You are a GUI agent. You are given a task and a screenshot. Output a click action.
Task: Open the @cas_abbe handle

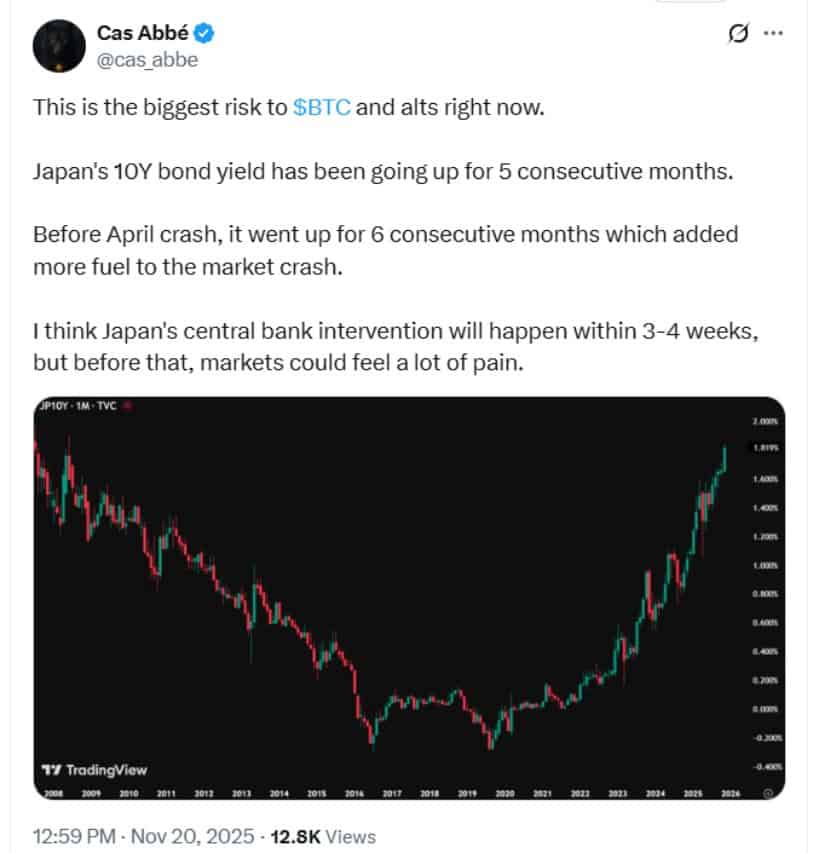point(147,59)
